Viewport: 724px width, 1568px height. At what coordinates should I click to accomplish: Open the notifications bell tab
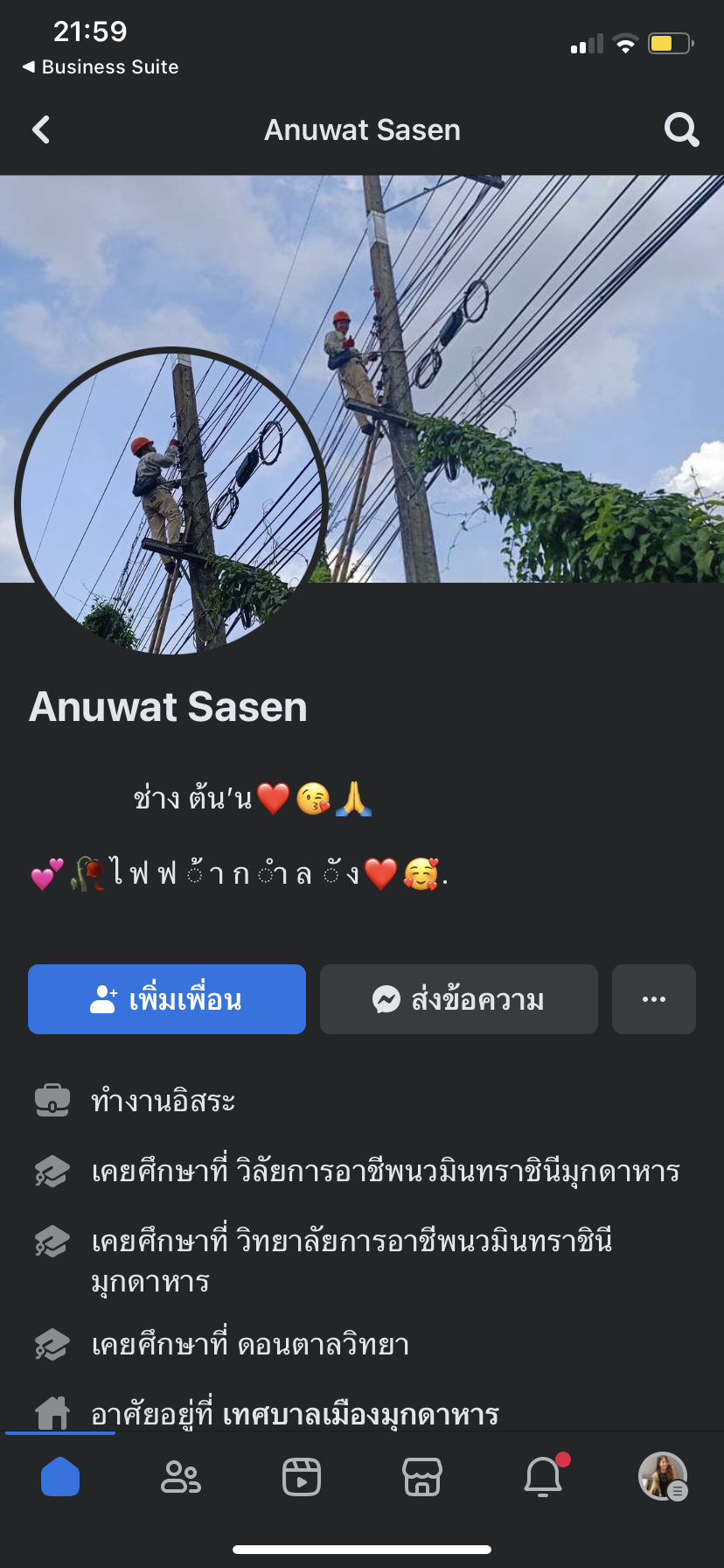click(x=543, y=1478)
